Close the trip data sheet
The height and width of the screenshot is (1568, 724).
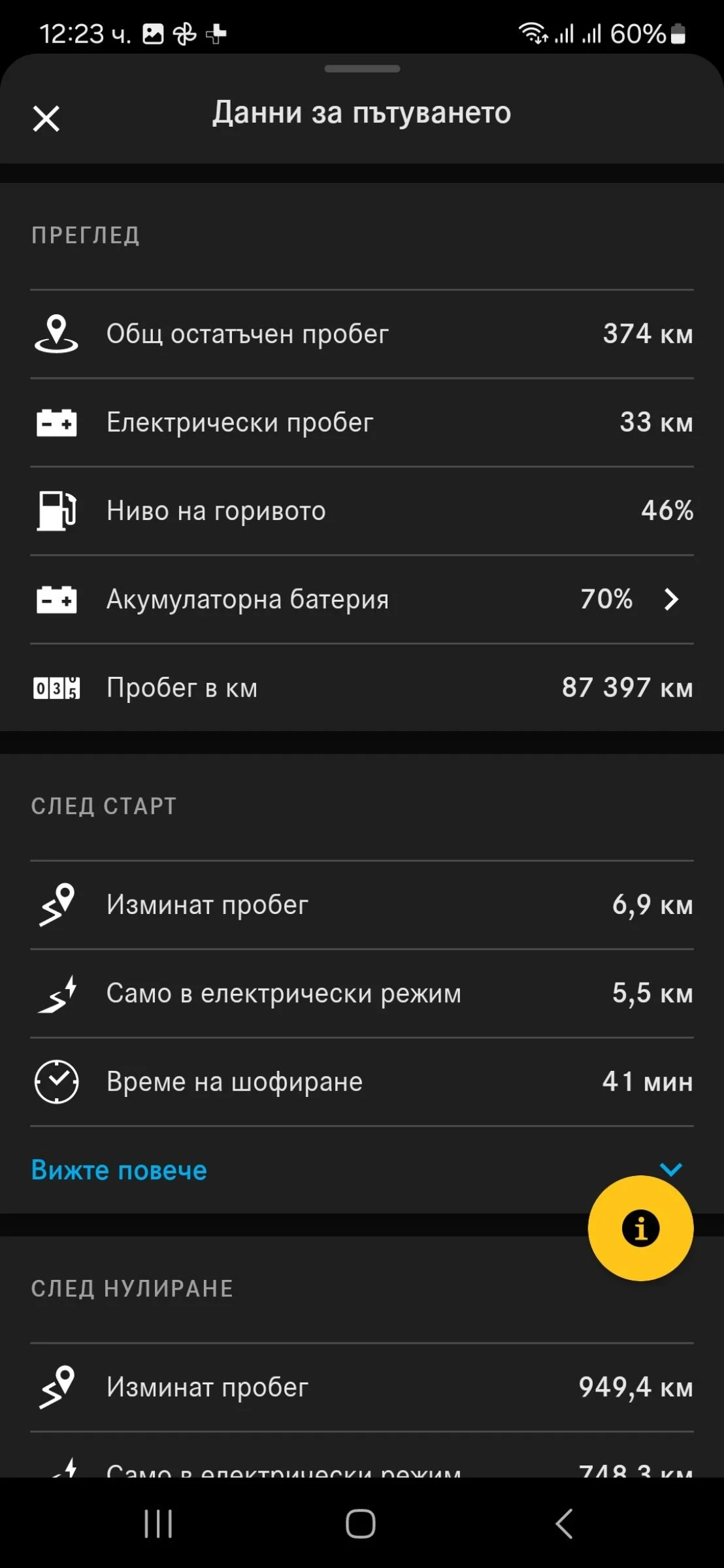coord(46,119)
